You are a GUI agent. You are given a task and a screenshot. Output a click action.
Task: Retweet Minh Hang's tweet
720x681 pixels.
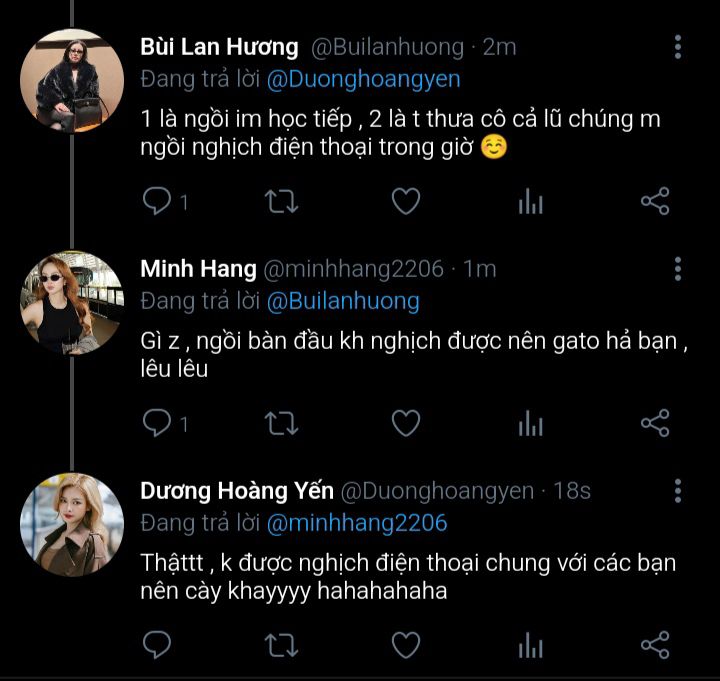(281, 424)
